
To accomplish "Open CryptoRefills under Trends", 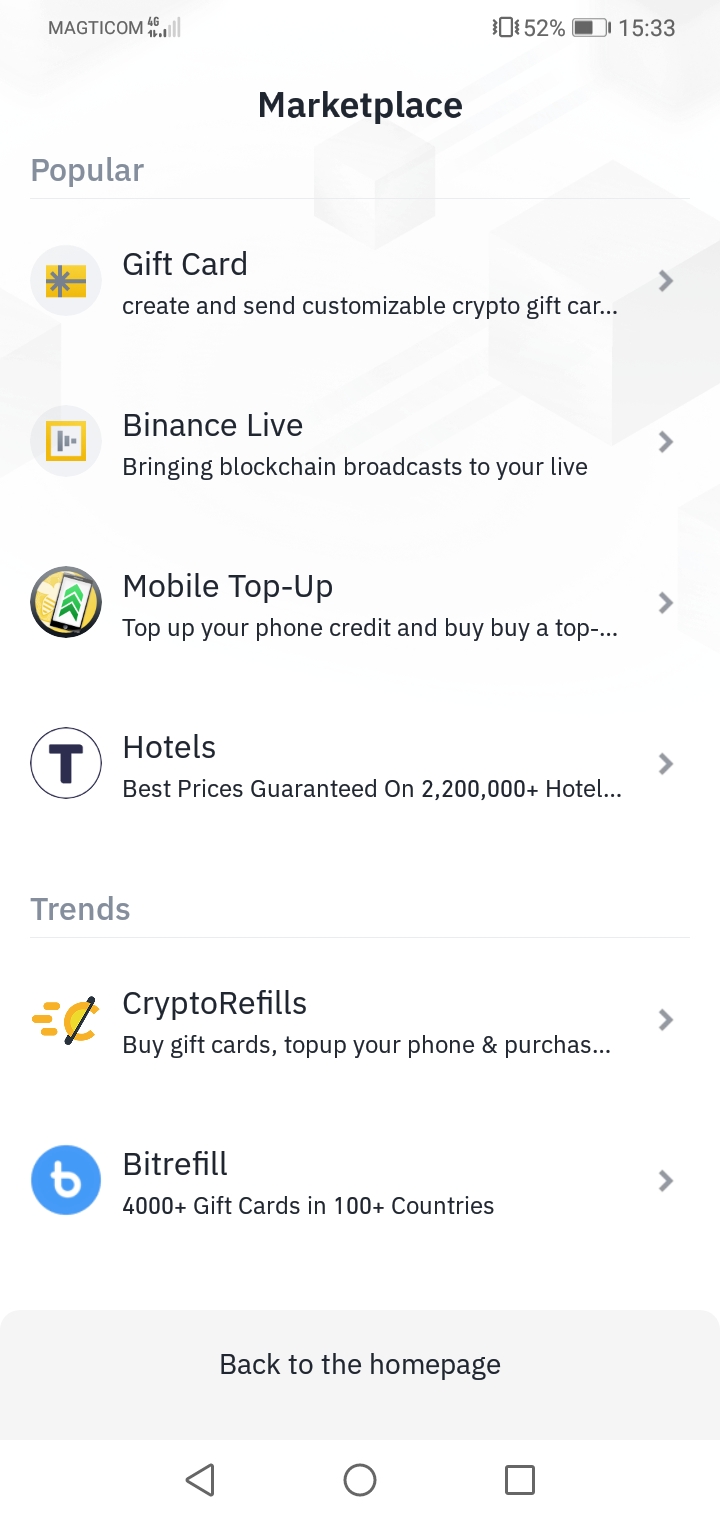I will [x=360, y=1021].
